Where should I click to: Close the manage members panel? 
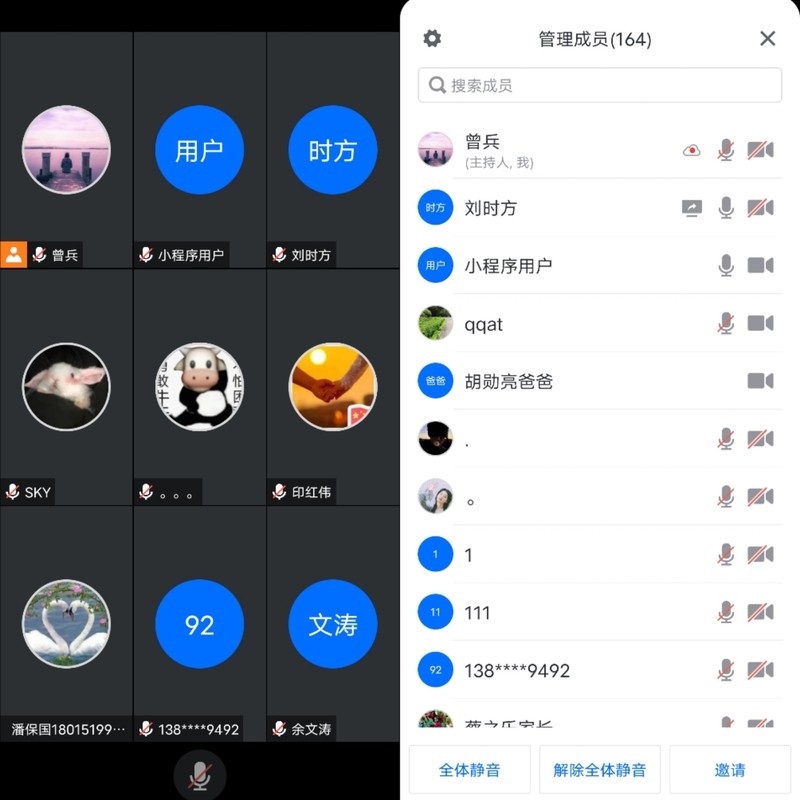point(767,39)
